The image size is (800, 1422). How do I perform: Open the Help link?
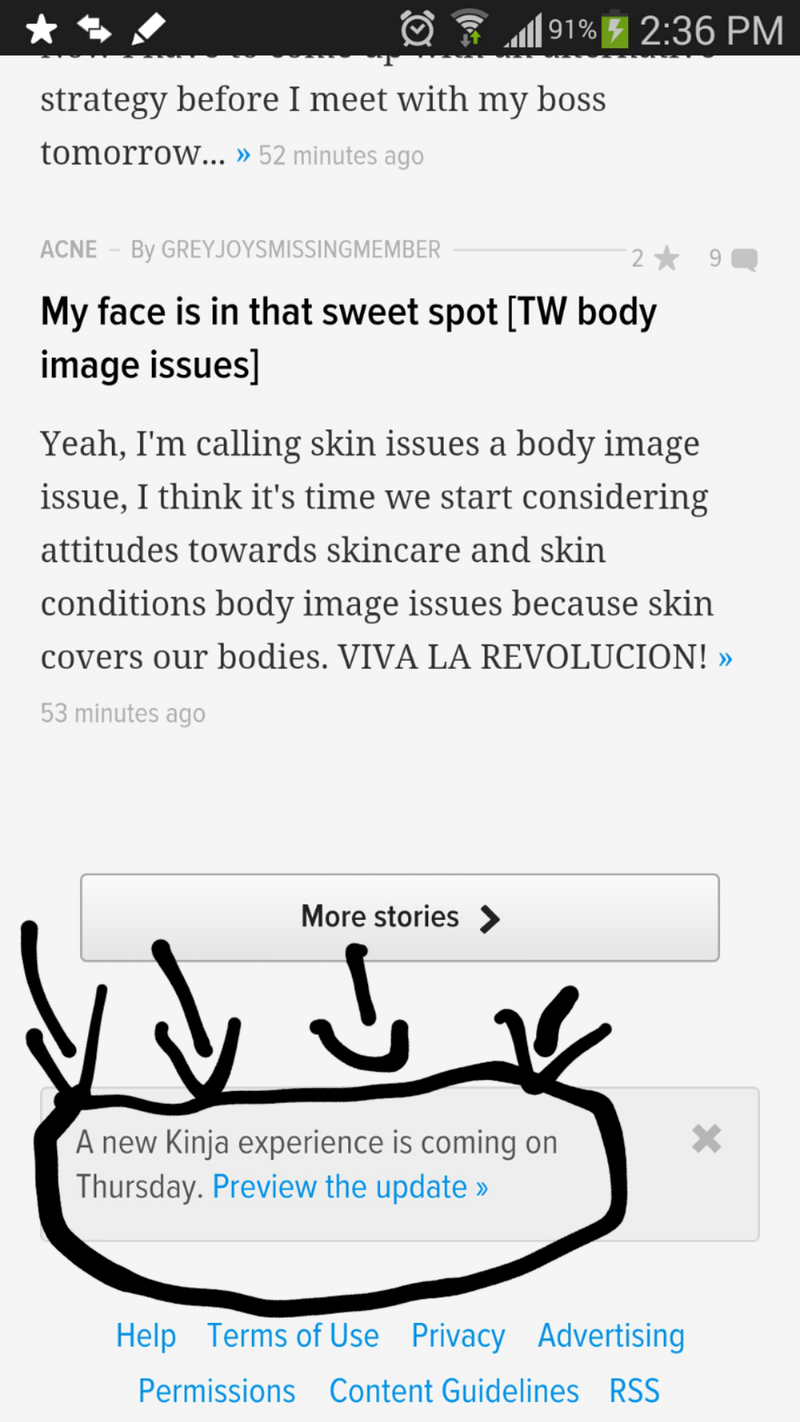coord(146,1336)
